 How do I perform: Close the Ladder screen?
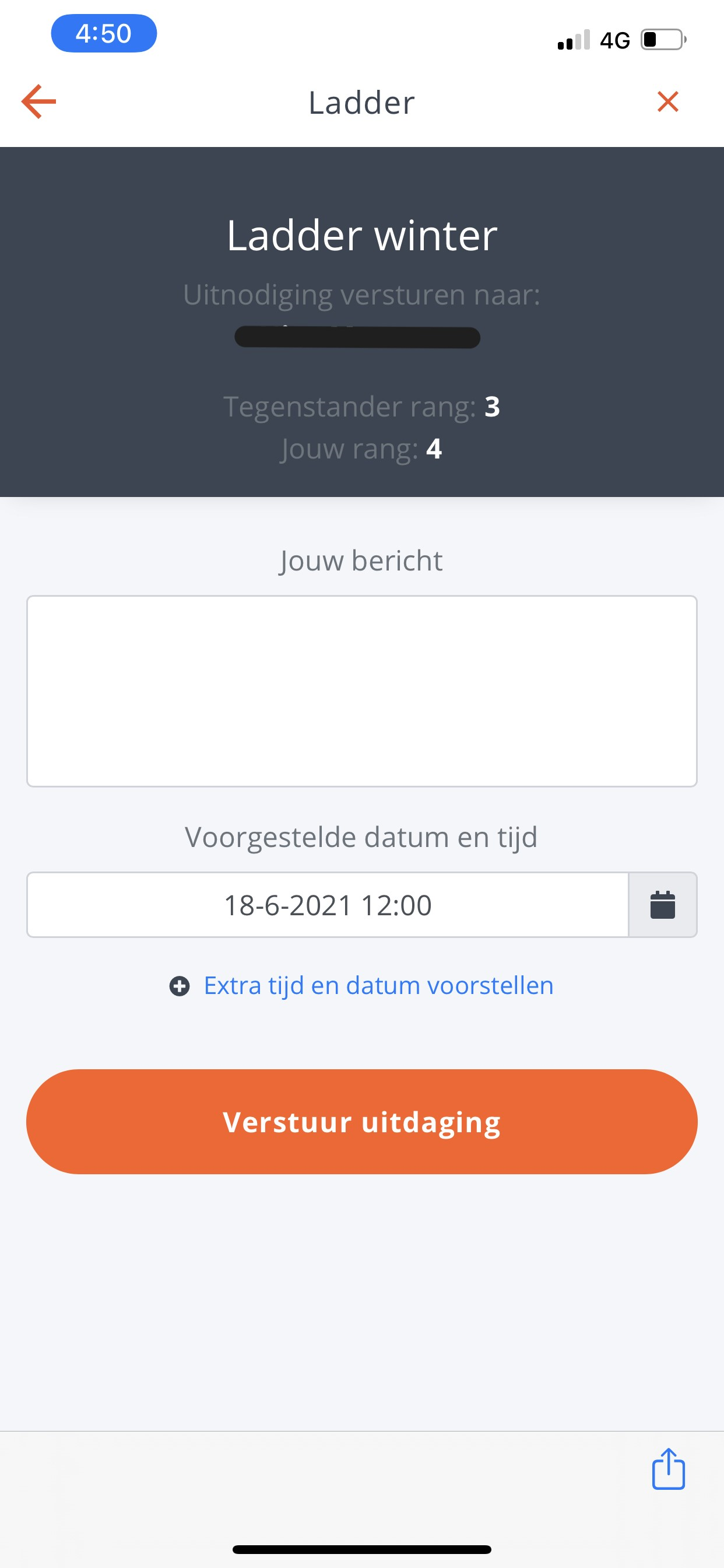(668, 101)
